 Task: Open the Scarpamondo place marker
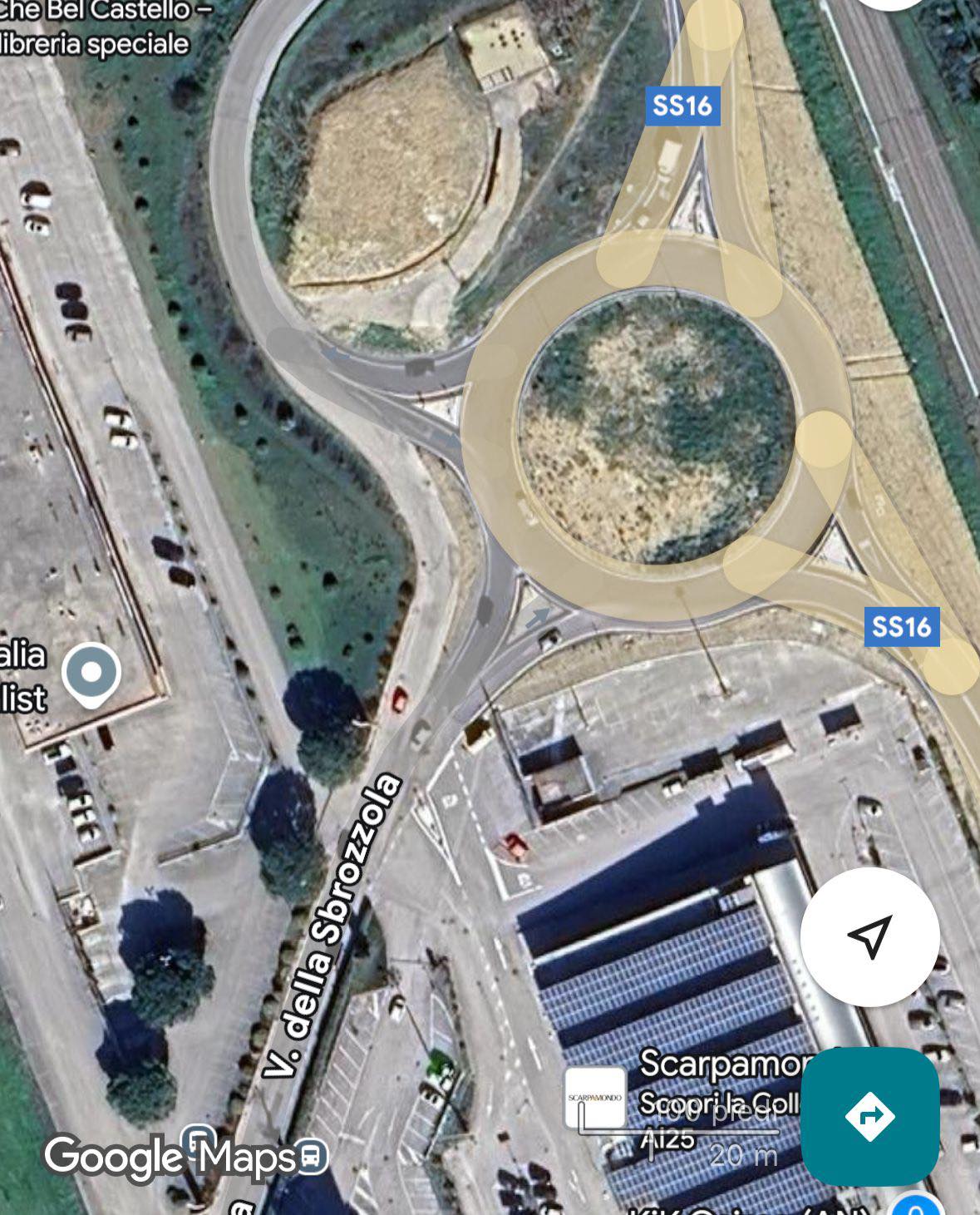click(594, 1098)
